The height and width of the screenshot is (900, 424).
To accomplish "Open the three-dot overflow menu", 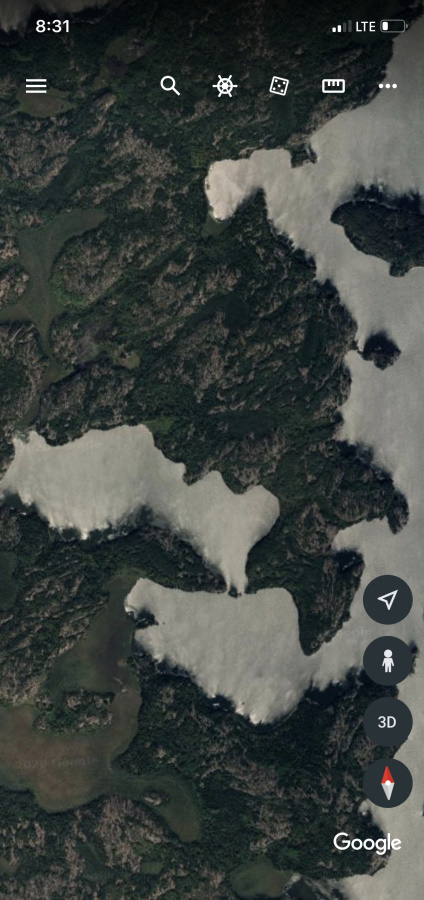I will click(x=388, y=86).
